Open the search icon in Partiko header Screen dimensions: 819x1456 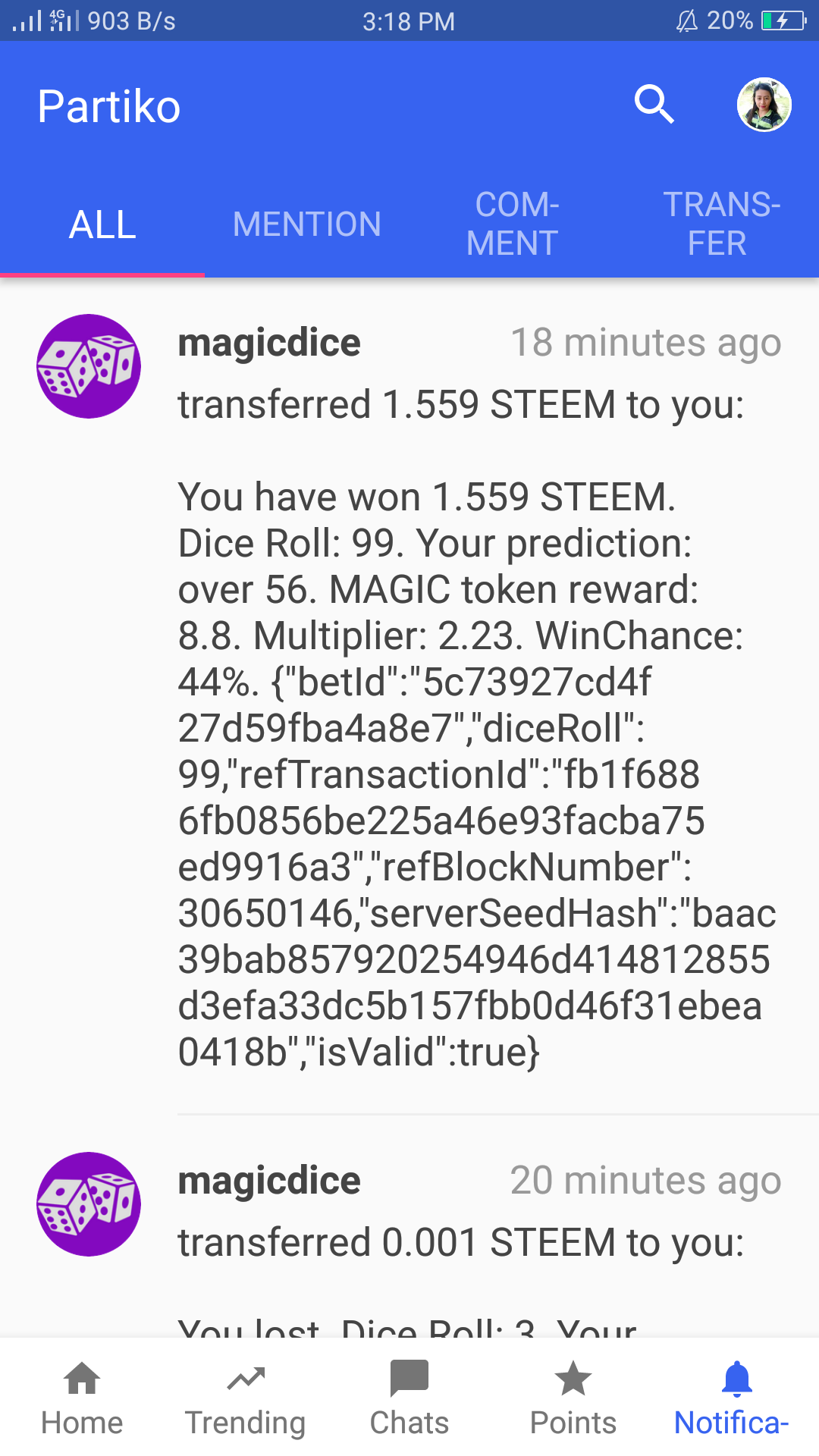[x=654, y=105]
